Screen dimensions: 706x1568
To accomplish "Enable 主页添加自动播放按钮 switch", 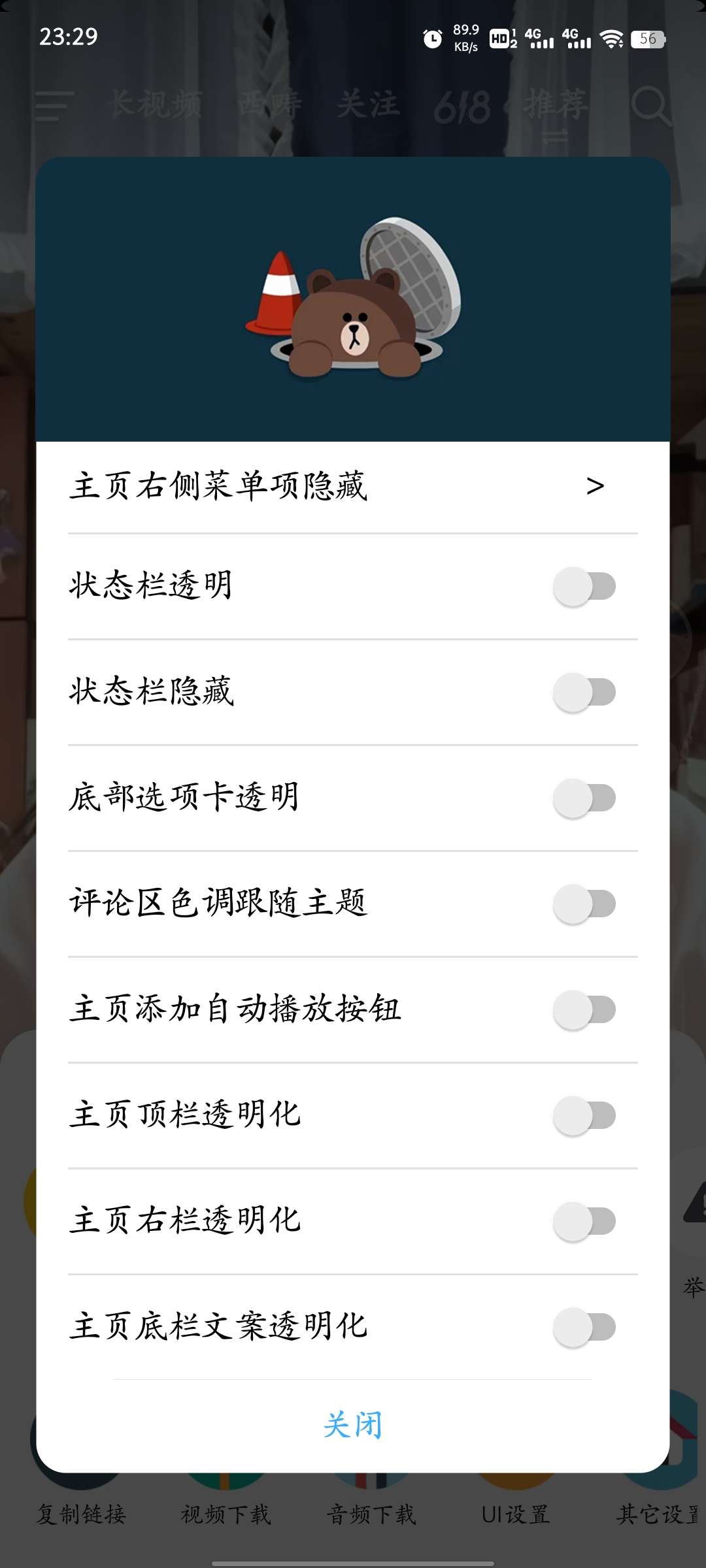I will (x=584, y=1009).
